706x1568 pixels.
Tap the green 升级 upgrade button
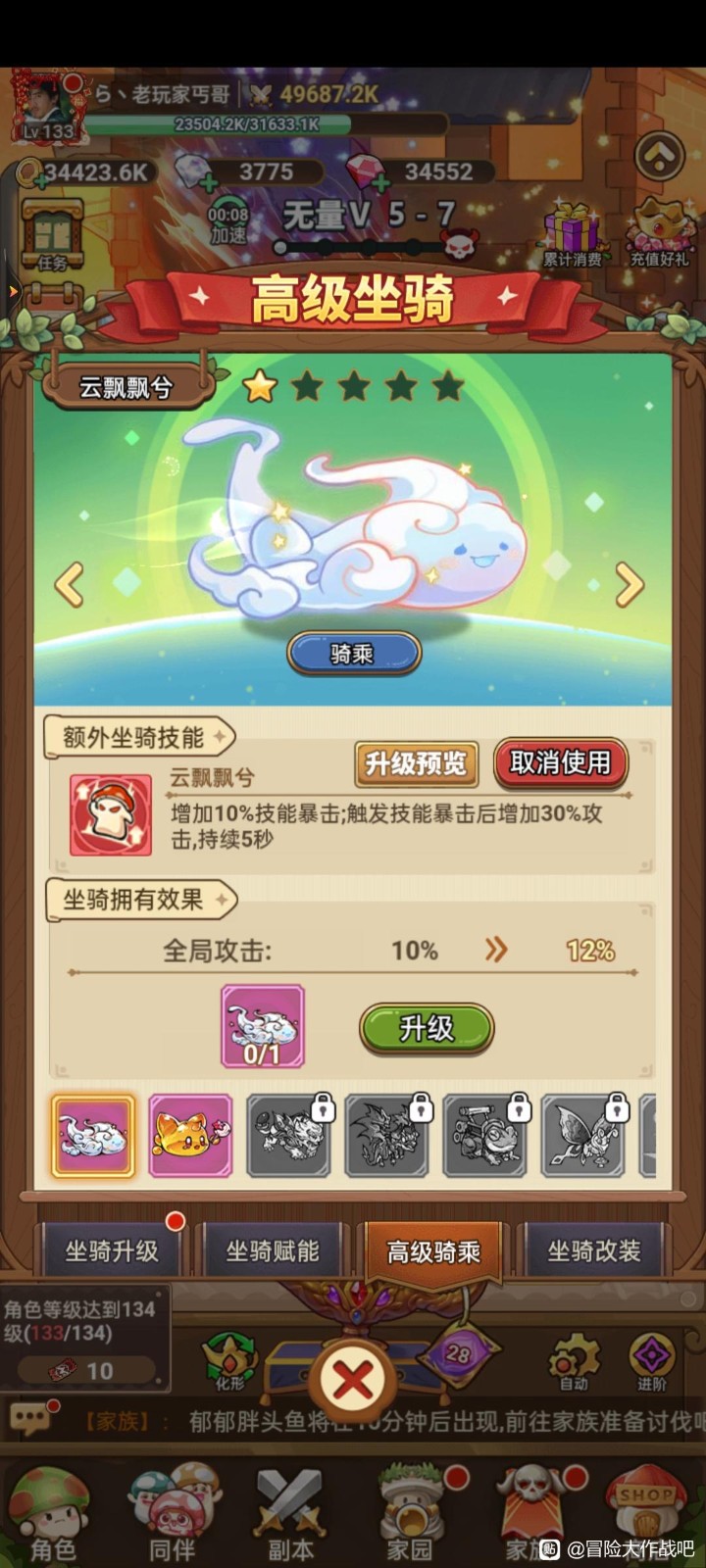click(427, 1028)
